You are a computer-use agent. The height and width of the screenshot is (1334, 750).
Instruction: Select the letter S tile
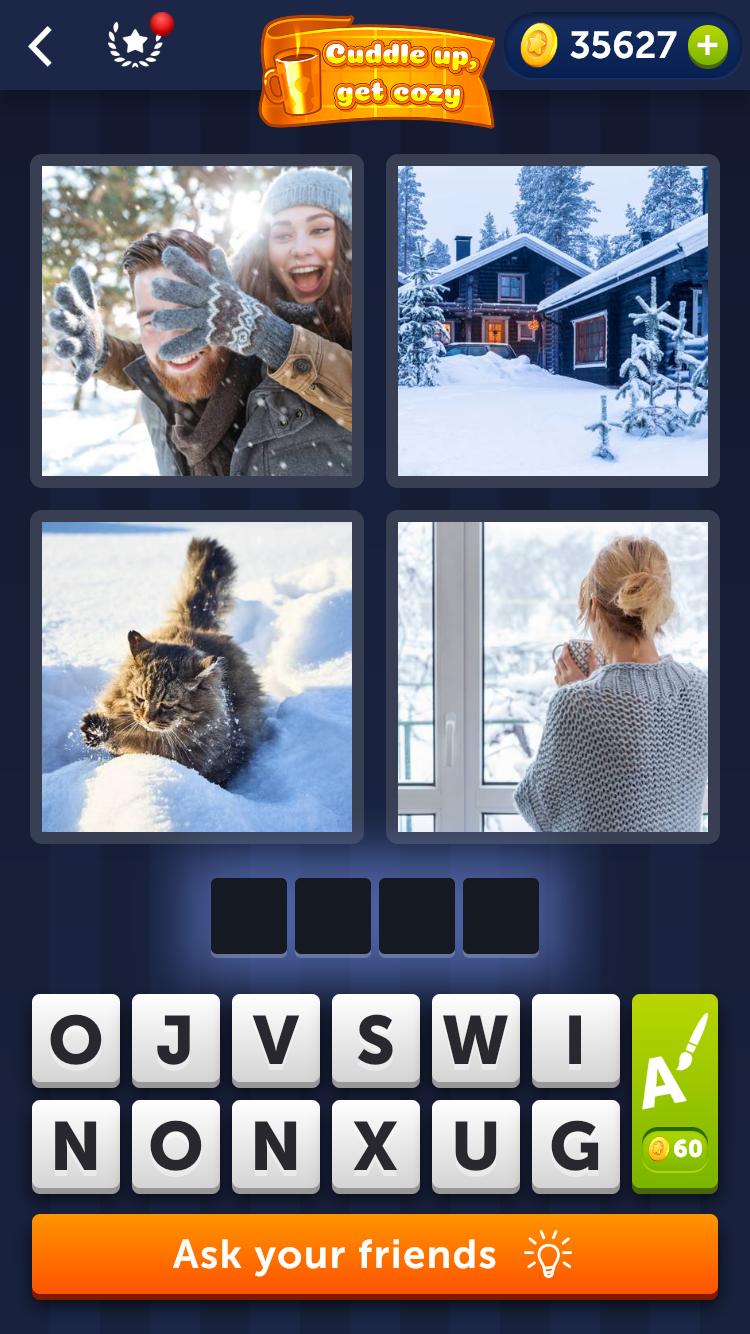[x=376, y=1040]
